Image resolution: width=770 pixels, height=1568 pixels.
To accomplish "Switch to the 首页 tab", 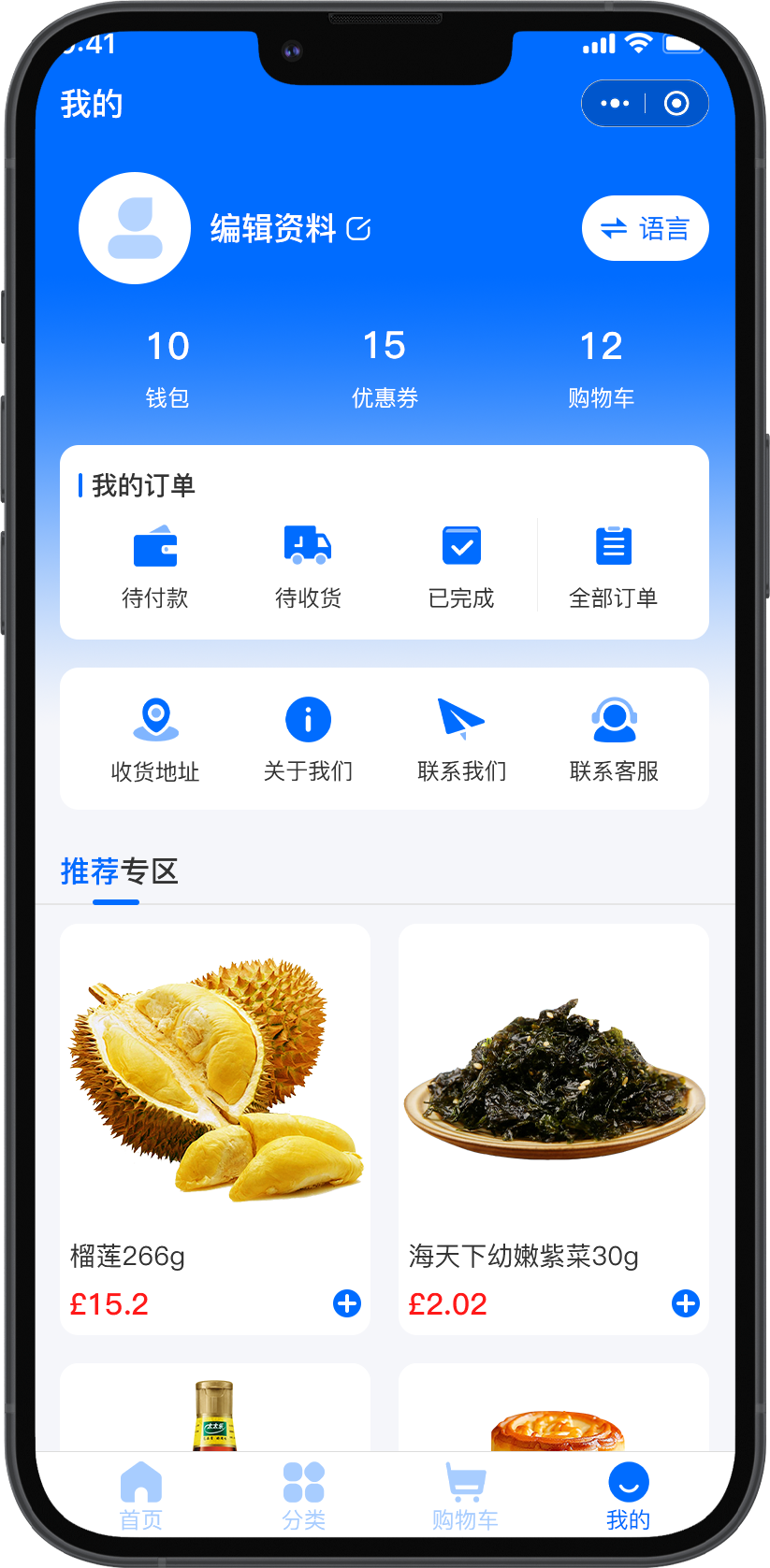I will 141,1496.
